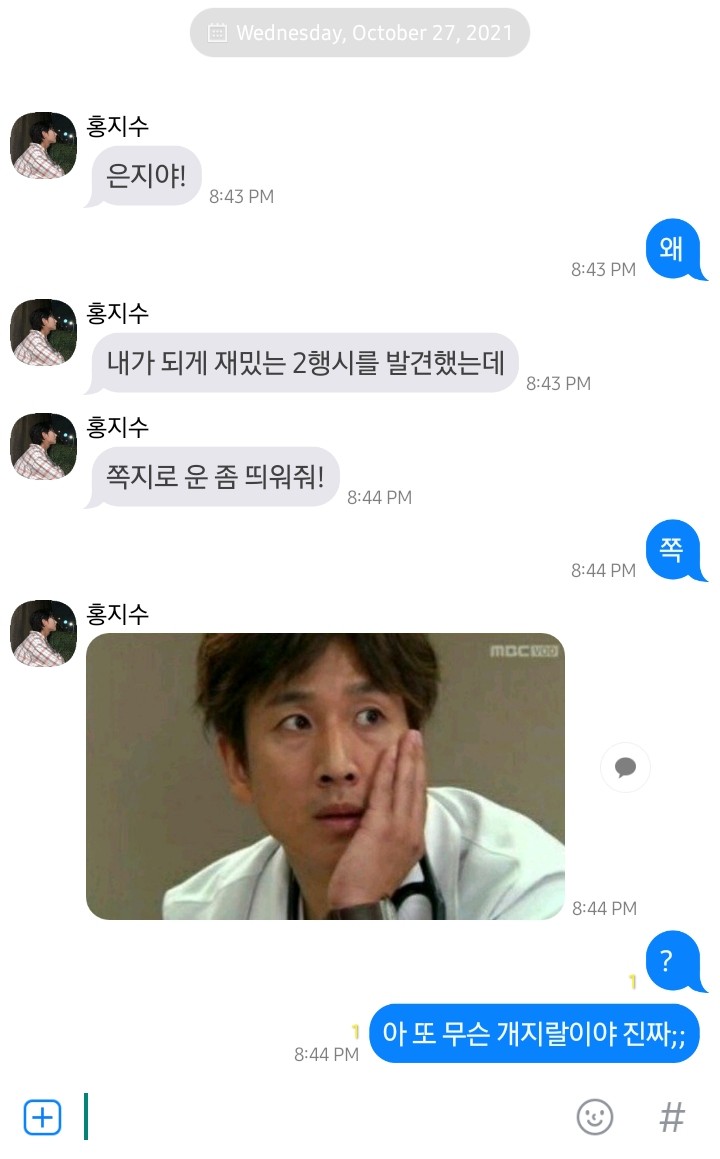Tap the comment bubble beside the photo
720x1159 pixels.
[x=625, y=767]
